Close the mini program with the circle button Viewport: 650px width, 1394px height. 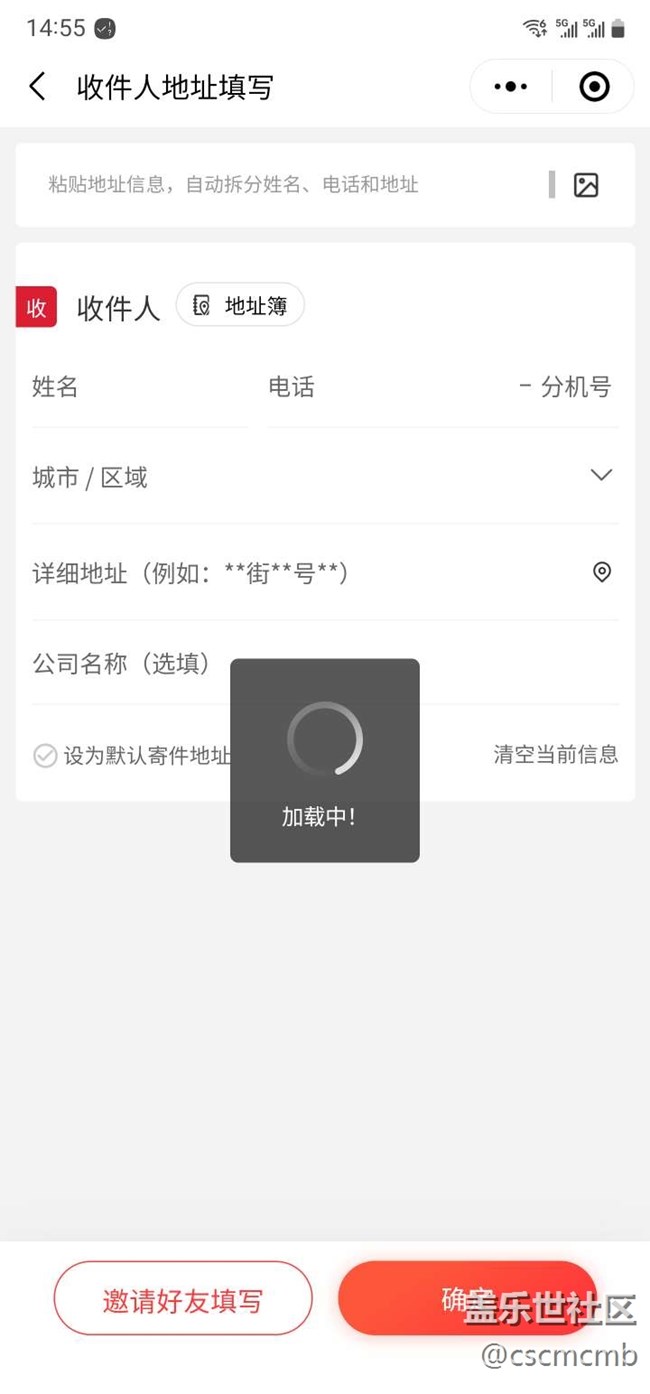point(594,87)
